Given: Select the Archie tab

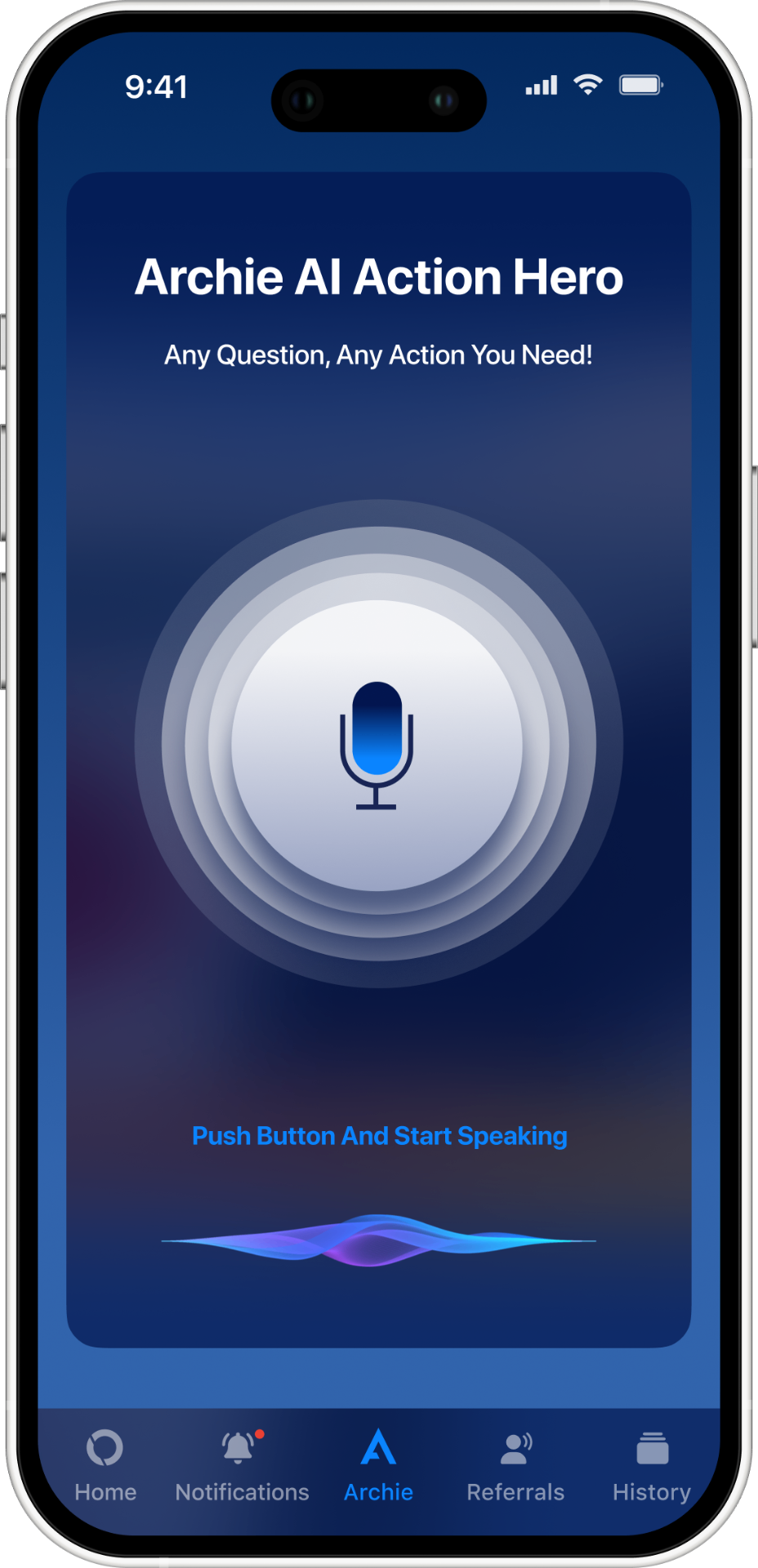Looking at the screenshot, I should [x=378, y=1465].
